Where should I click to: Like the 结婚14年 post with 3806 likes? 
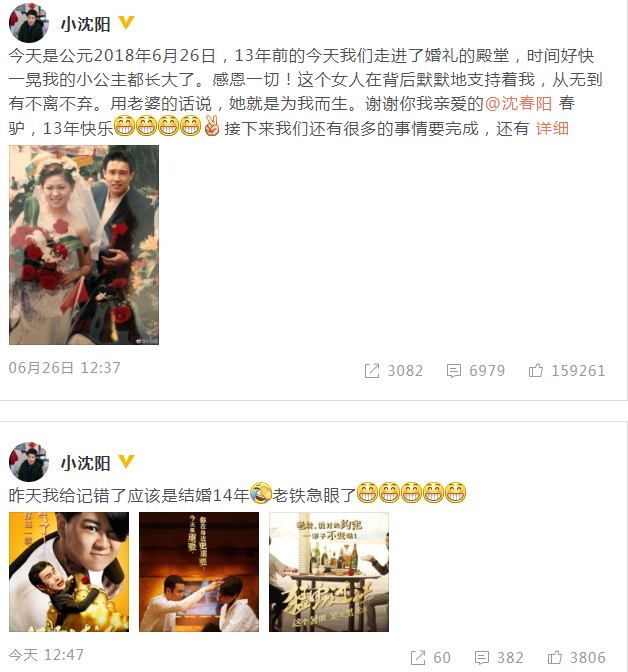coord(576,657)
